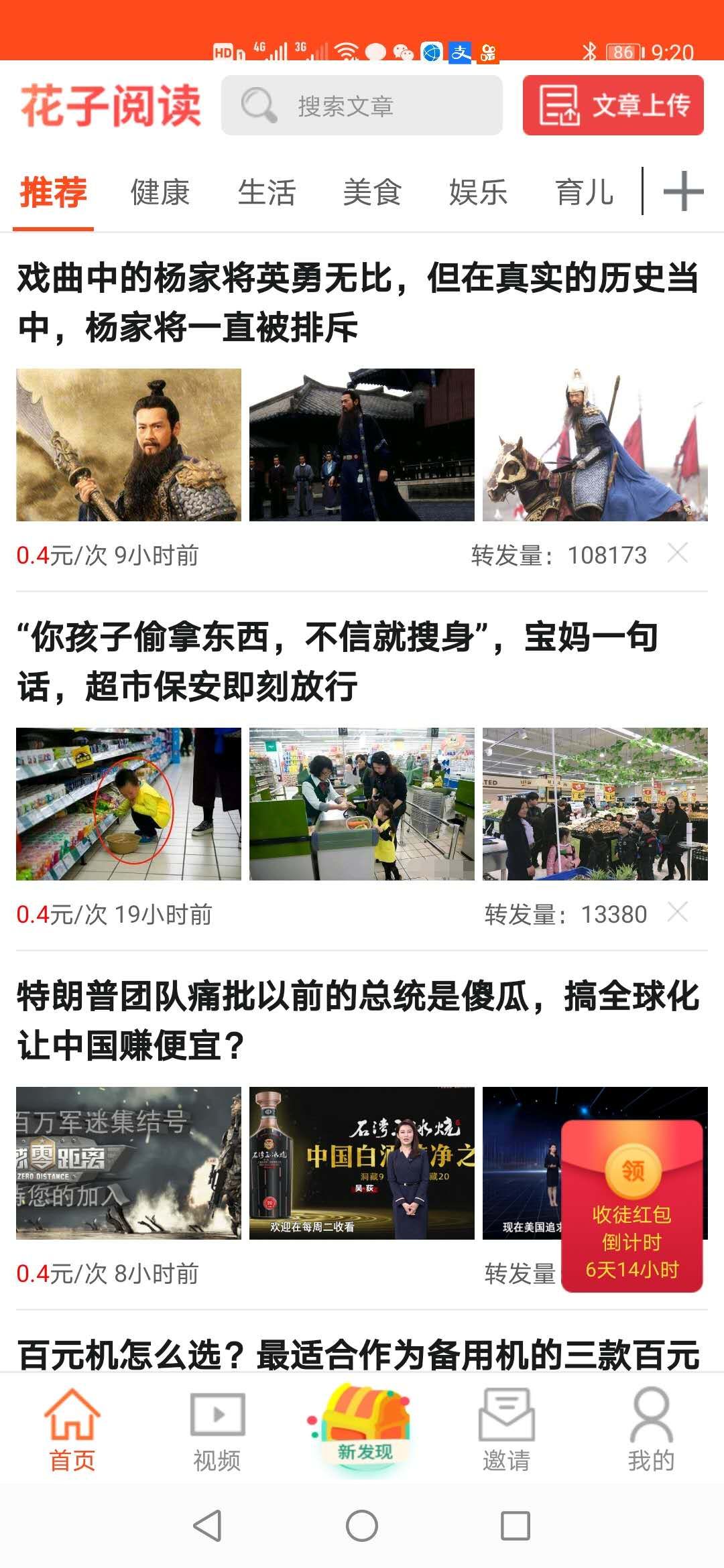
Task: Go to the 育儿 category tab
Action: (x=584, y=193)
